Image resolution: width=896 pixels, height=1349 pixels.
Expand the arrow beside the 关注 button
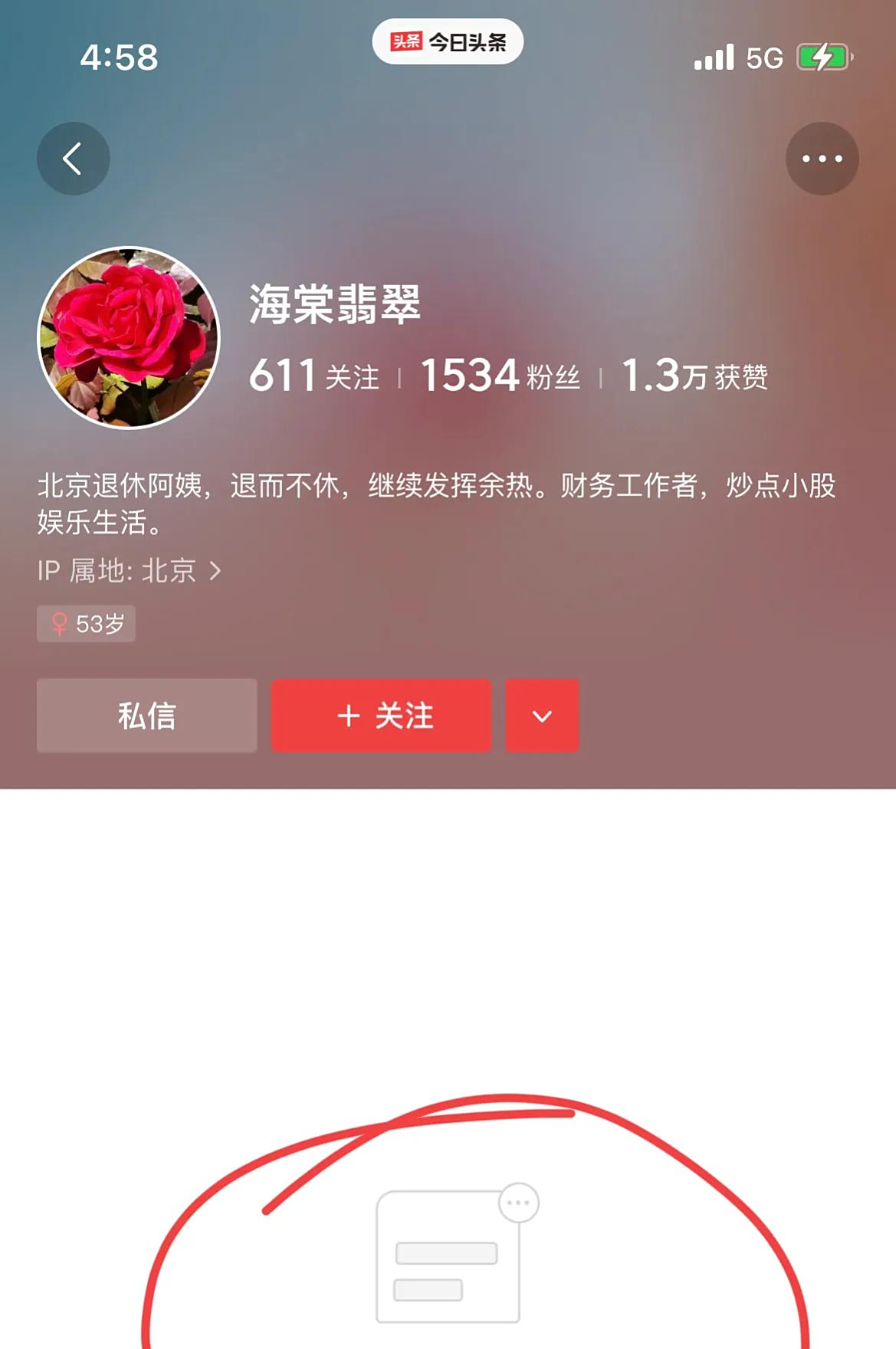[x=542, y=715]
